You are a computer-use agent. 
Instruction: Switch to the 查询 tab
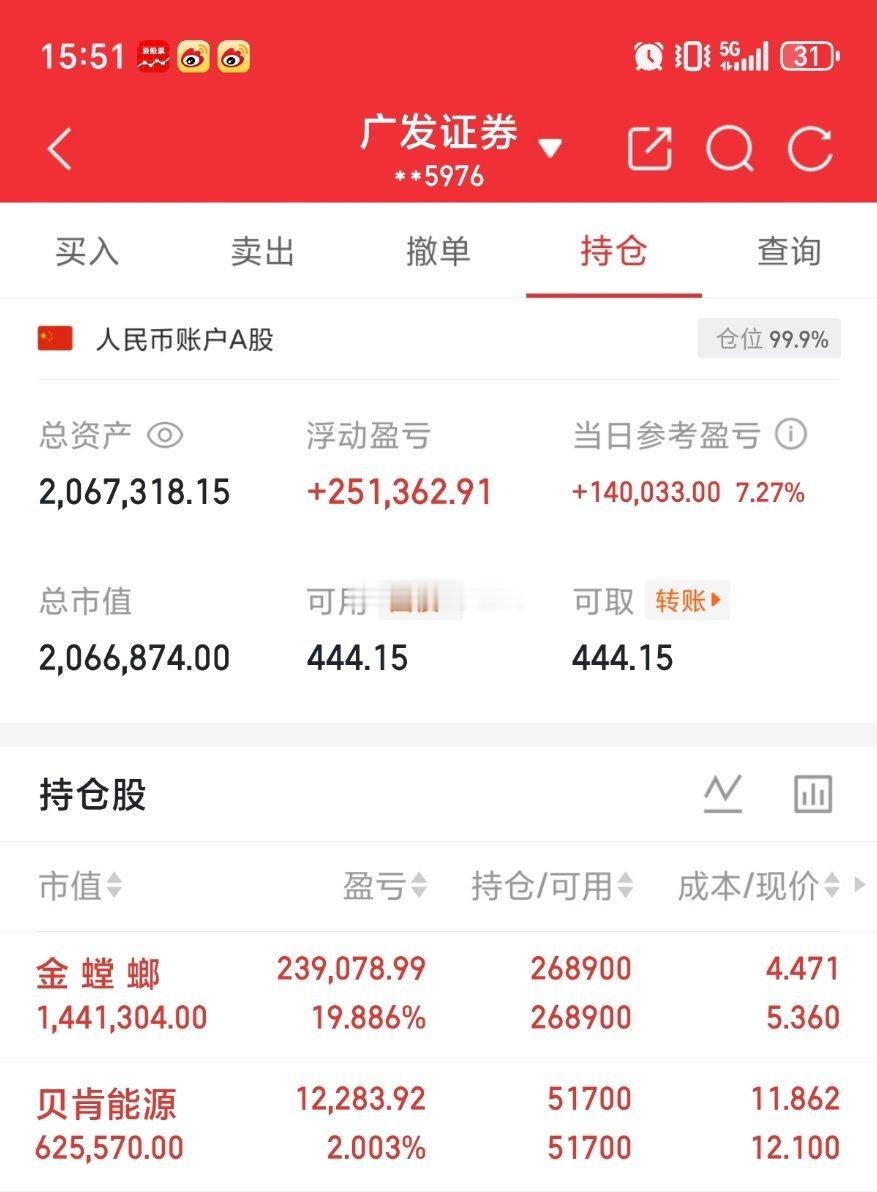(787, 252)
